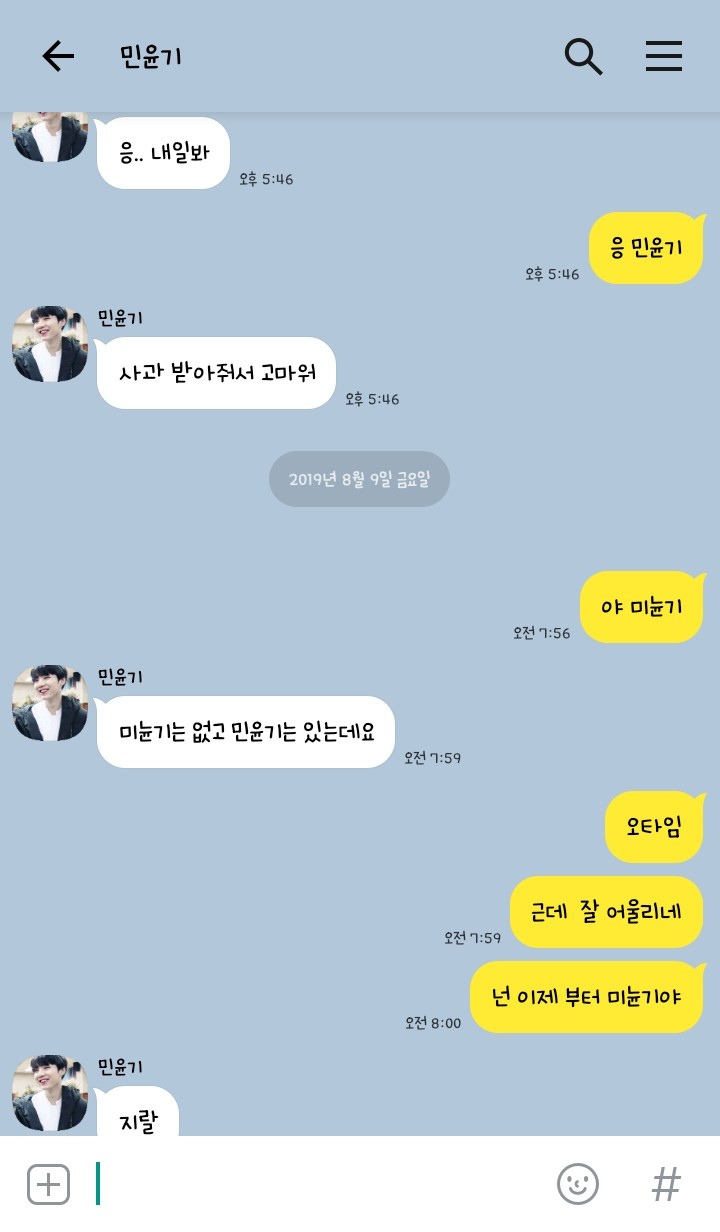Open the hashtag search button
Viewport: 720px width, 1232px height.
pos(666,1185)
